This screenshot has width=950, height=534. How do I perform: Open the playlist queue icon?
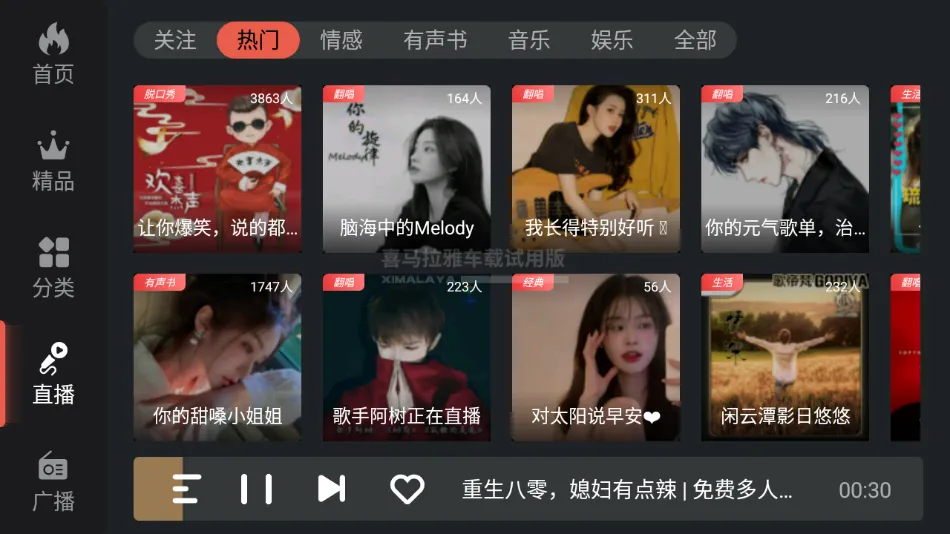pos(186,489)
